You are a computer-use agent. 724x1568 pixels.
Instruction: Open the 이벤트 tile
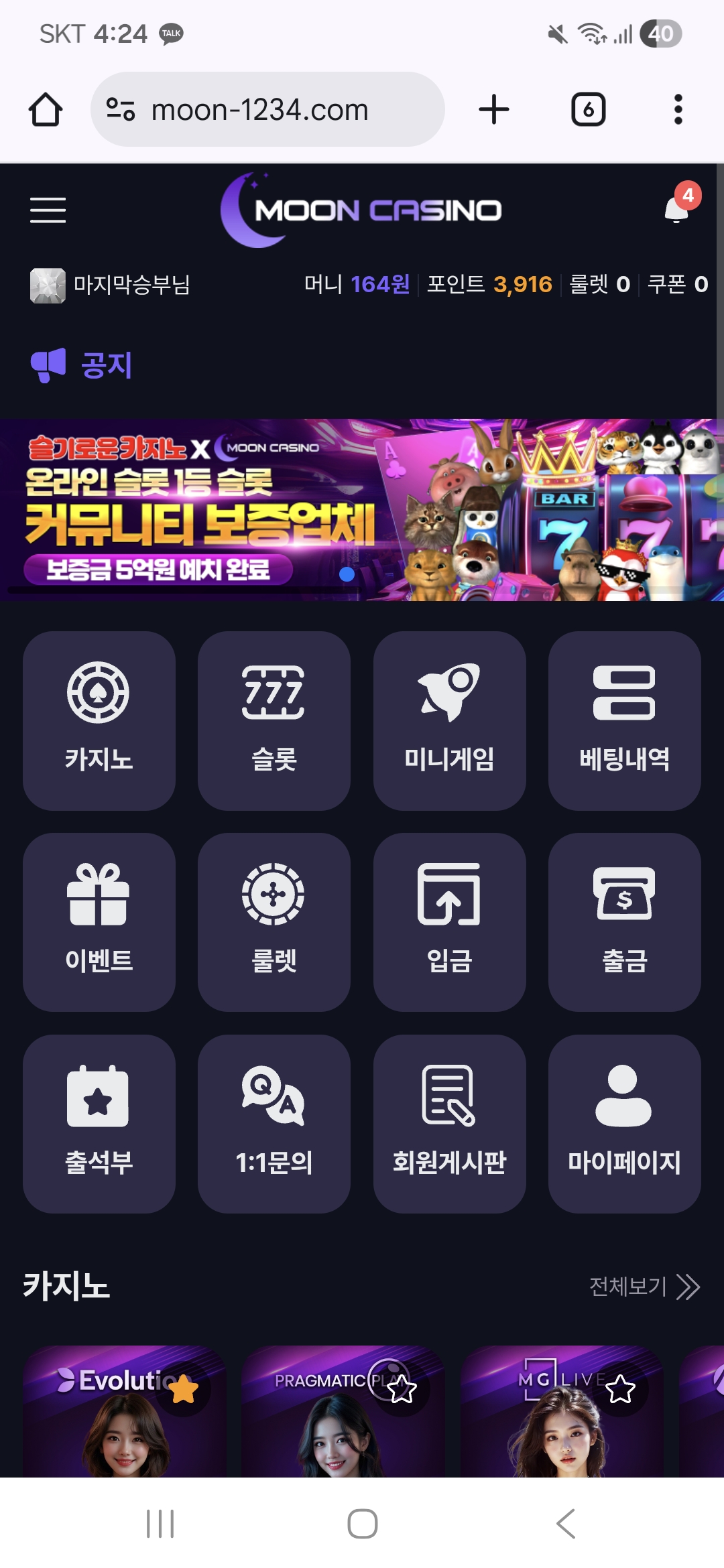(x=99, y=922)
